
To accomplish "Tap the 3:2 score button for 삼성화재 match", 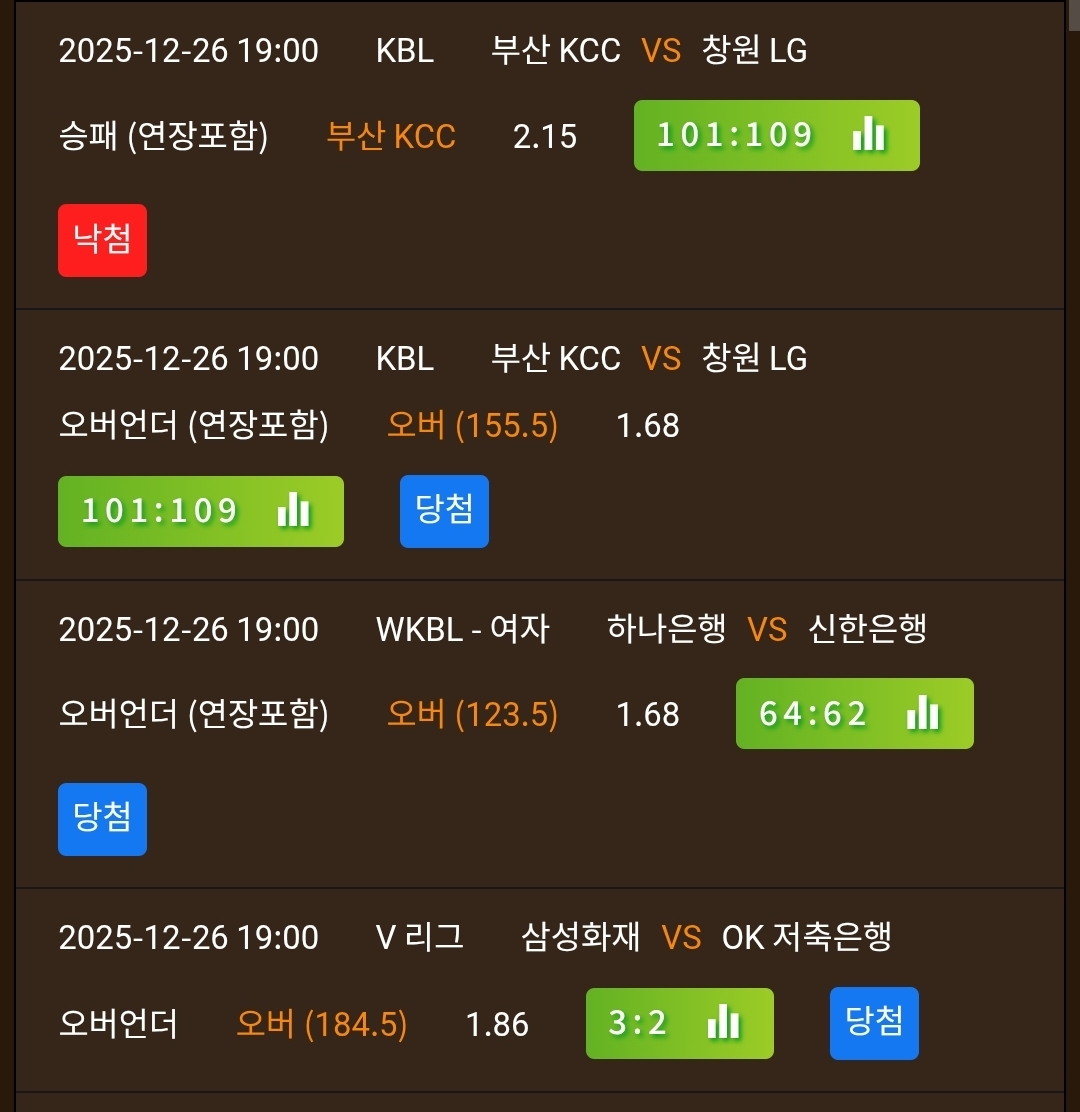I will pos(679,1023).
